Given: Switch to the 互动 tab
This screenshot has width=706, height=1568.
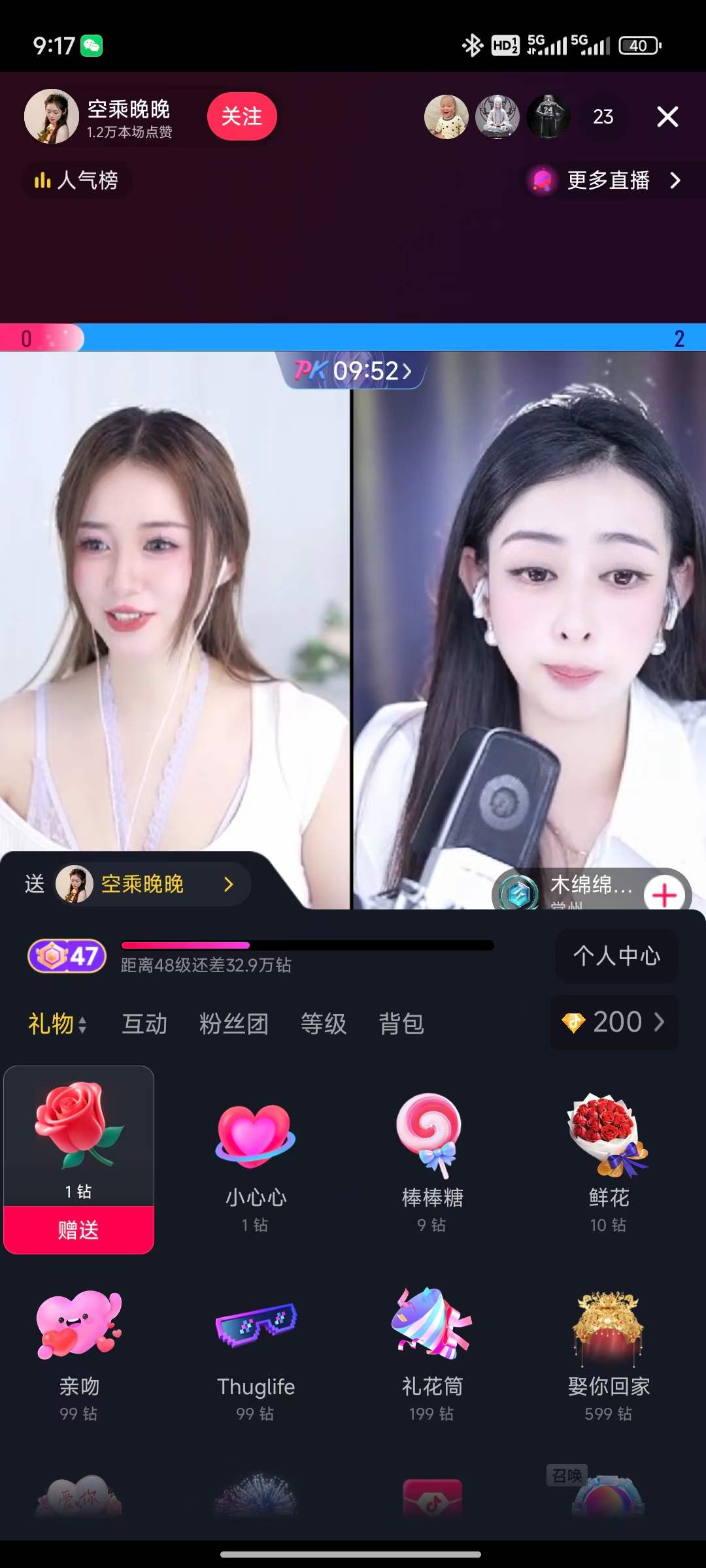Looking at the screenshot, I should tap(144, 1024).
